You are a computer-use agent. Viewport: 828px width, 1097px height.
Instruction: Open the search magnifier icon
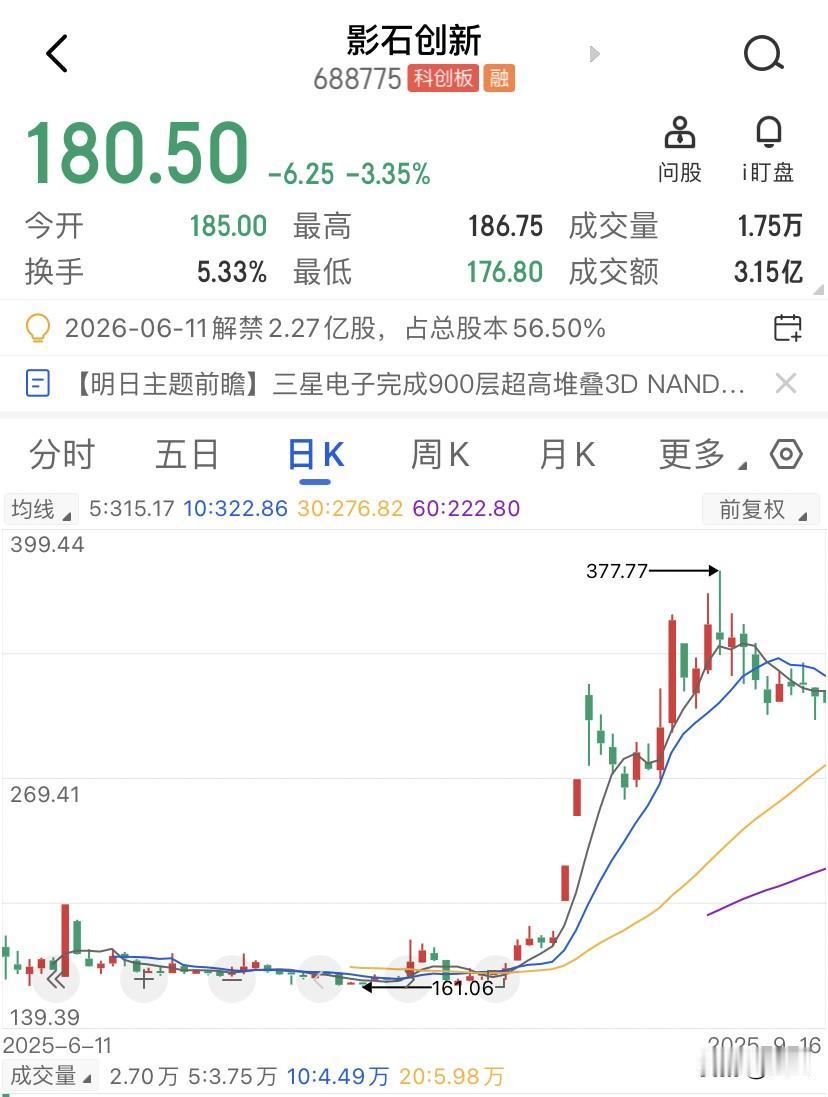click(763, 53)
